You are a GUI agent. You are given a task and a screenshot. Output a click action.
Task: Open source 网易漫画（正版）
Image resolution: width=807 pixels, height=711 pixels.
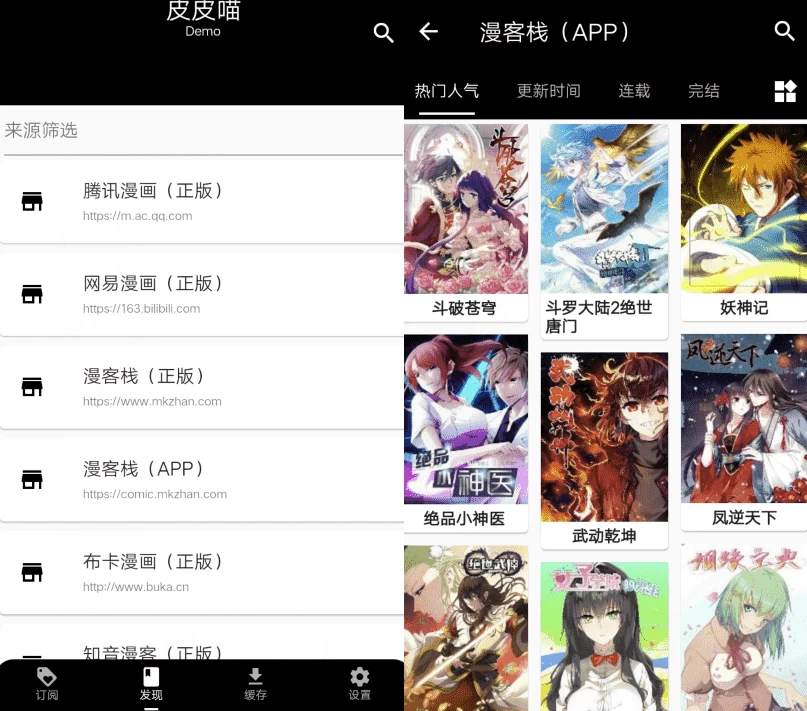pyautogui.click(x=200, y=294)
